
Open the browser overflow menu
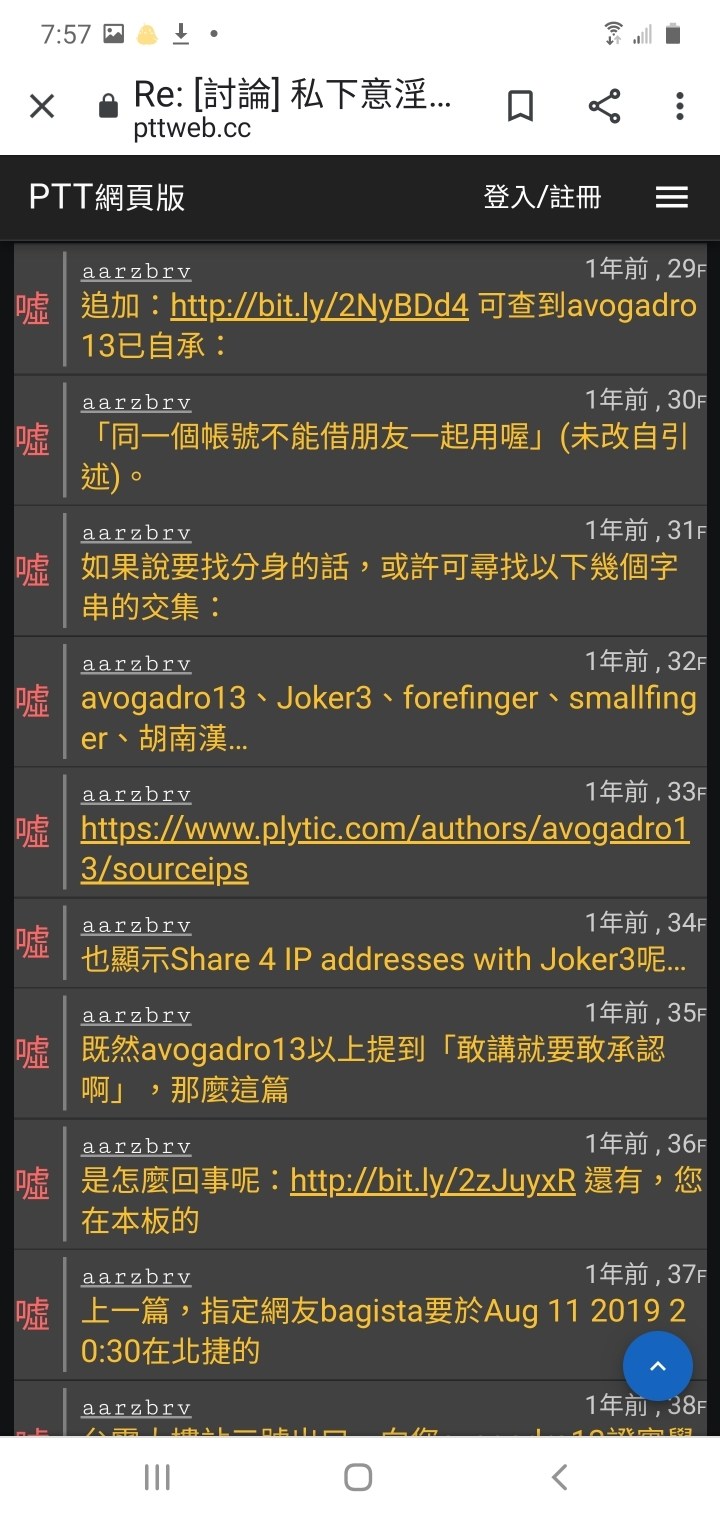click(x=680, y=106)
